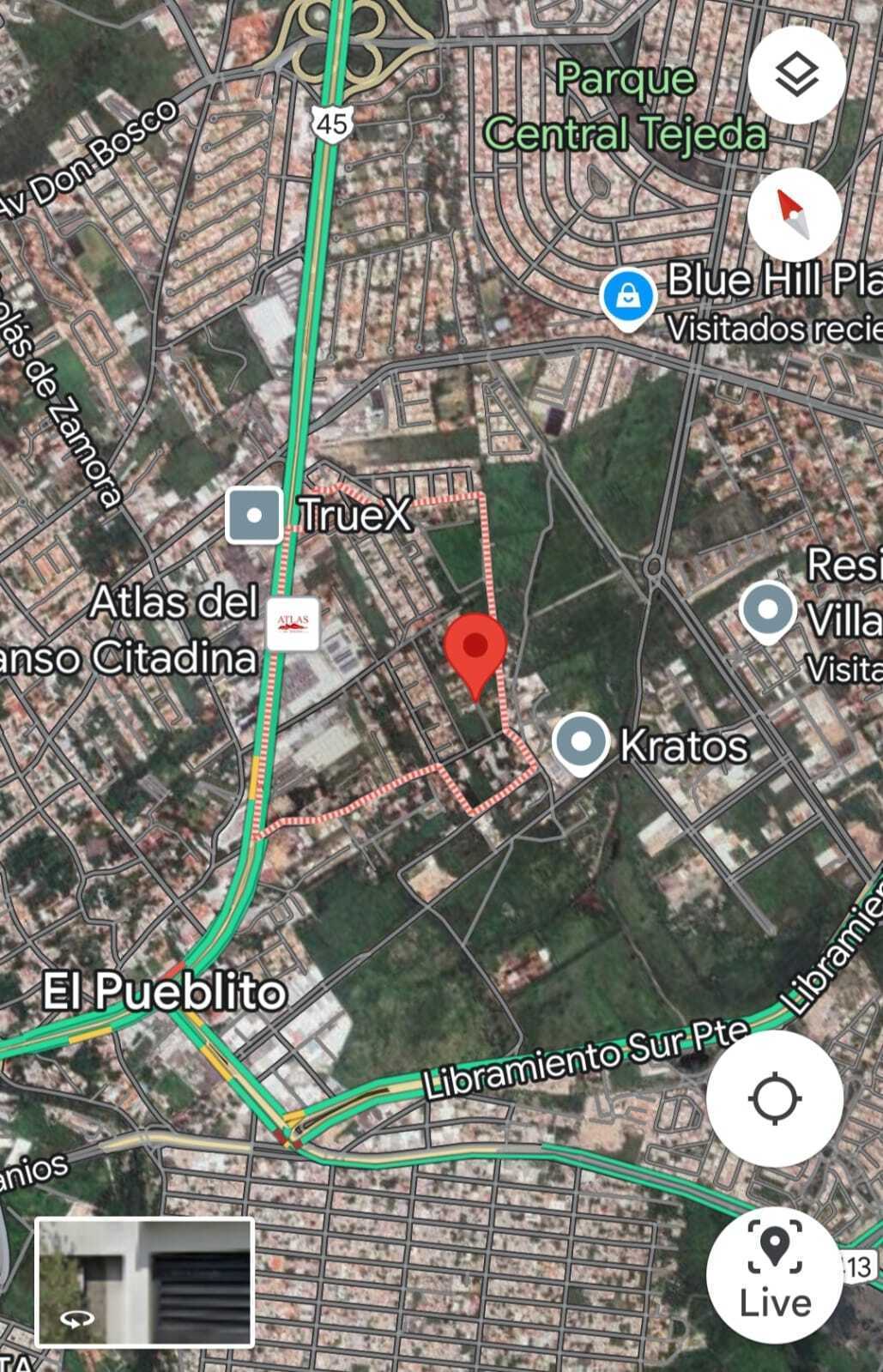Open the Kratos place marker
The image size is (883, 1372).
point(581,742)
